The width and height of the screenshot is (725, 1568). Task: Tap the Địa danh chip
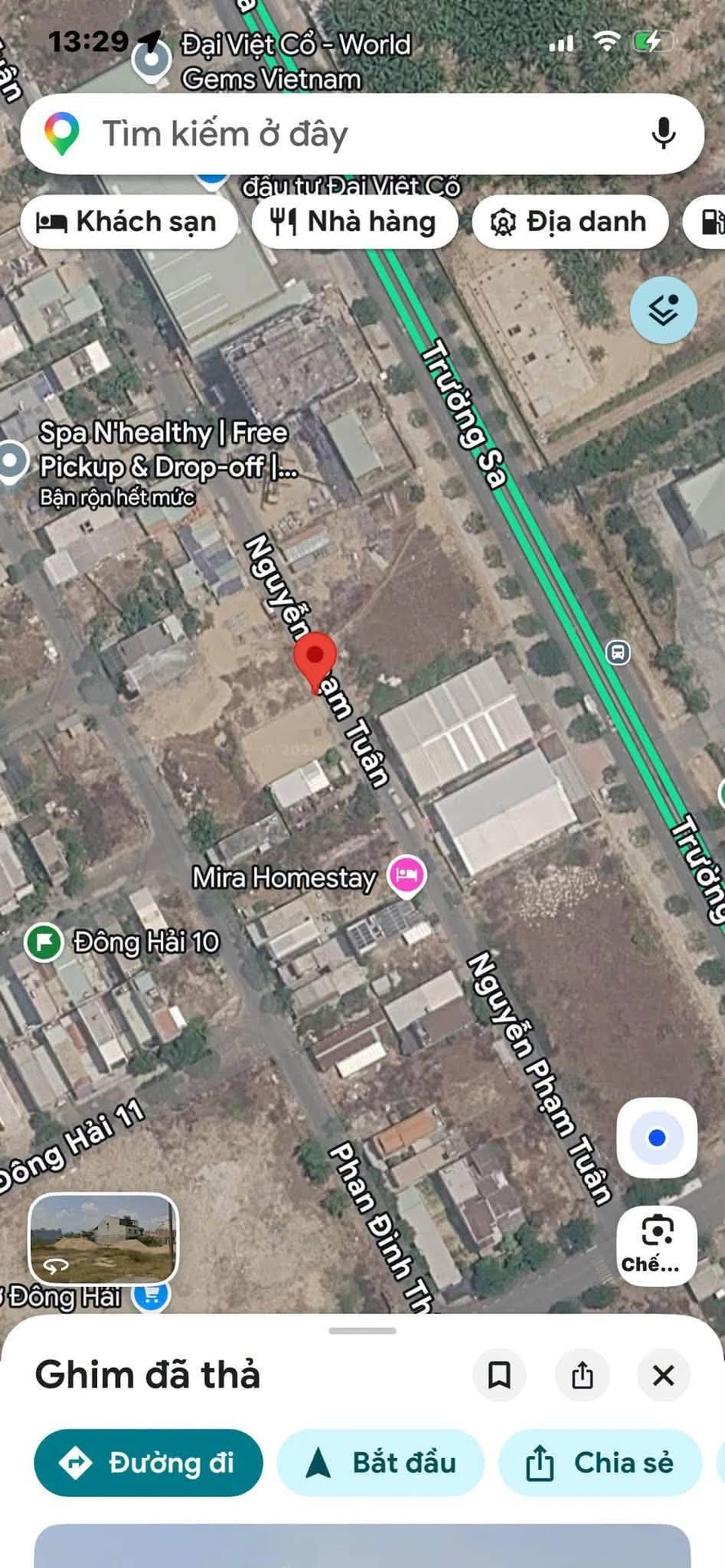(x=570, y=221)
